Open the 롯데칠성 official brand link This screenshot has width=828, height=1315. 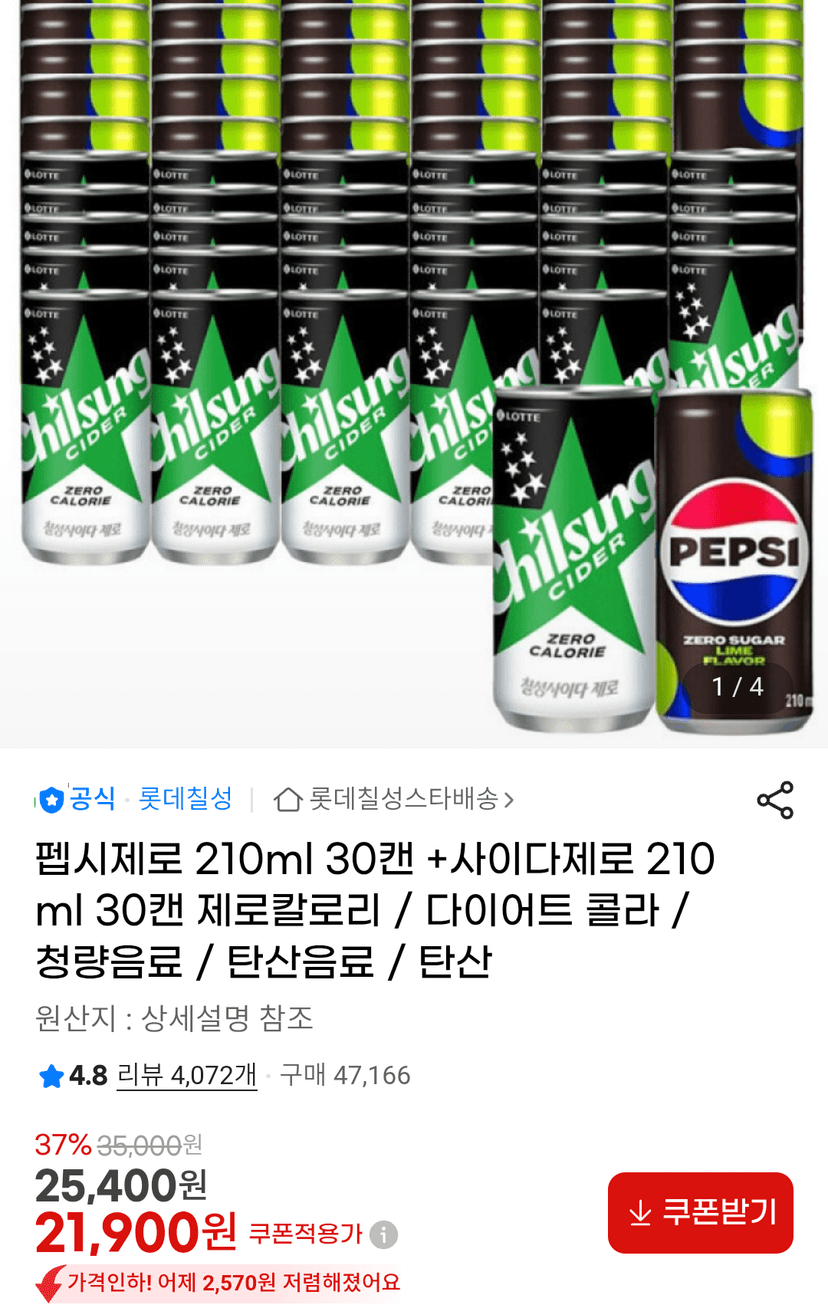[x=185, y=799]
